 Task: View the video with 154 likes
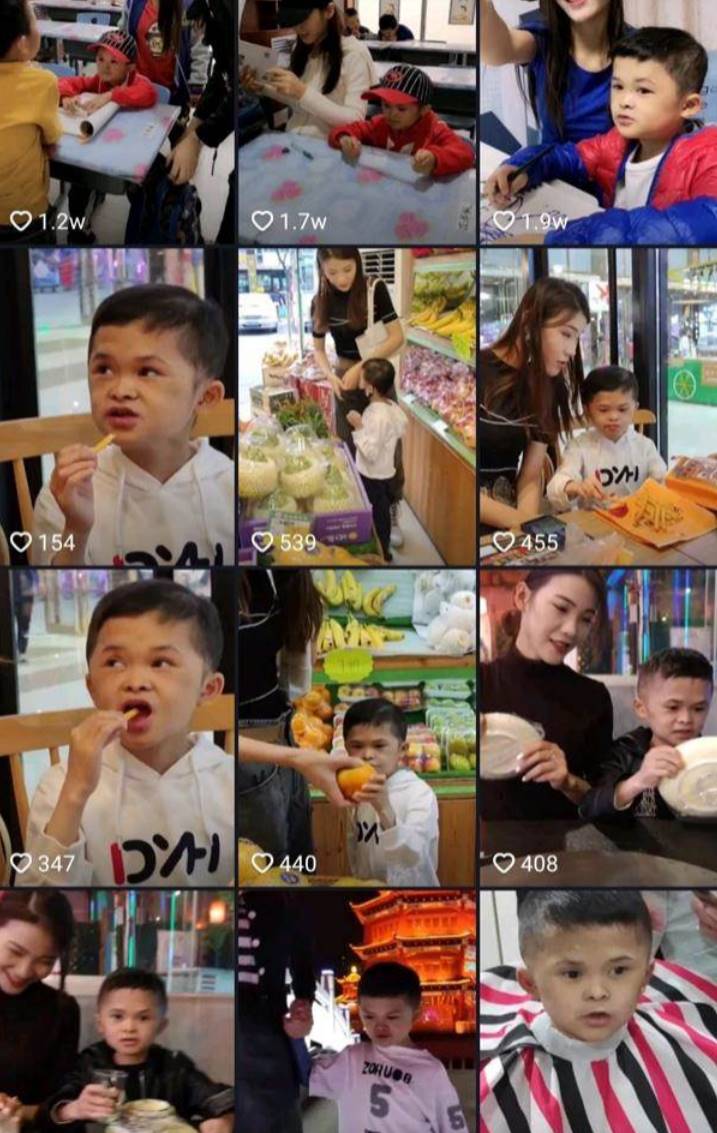(117, 407)
